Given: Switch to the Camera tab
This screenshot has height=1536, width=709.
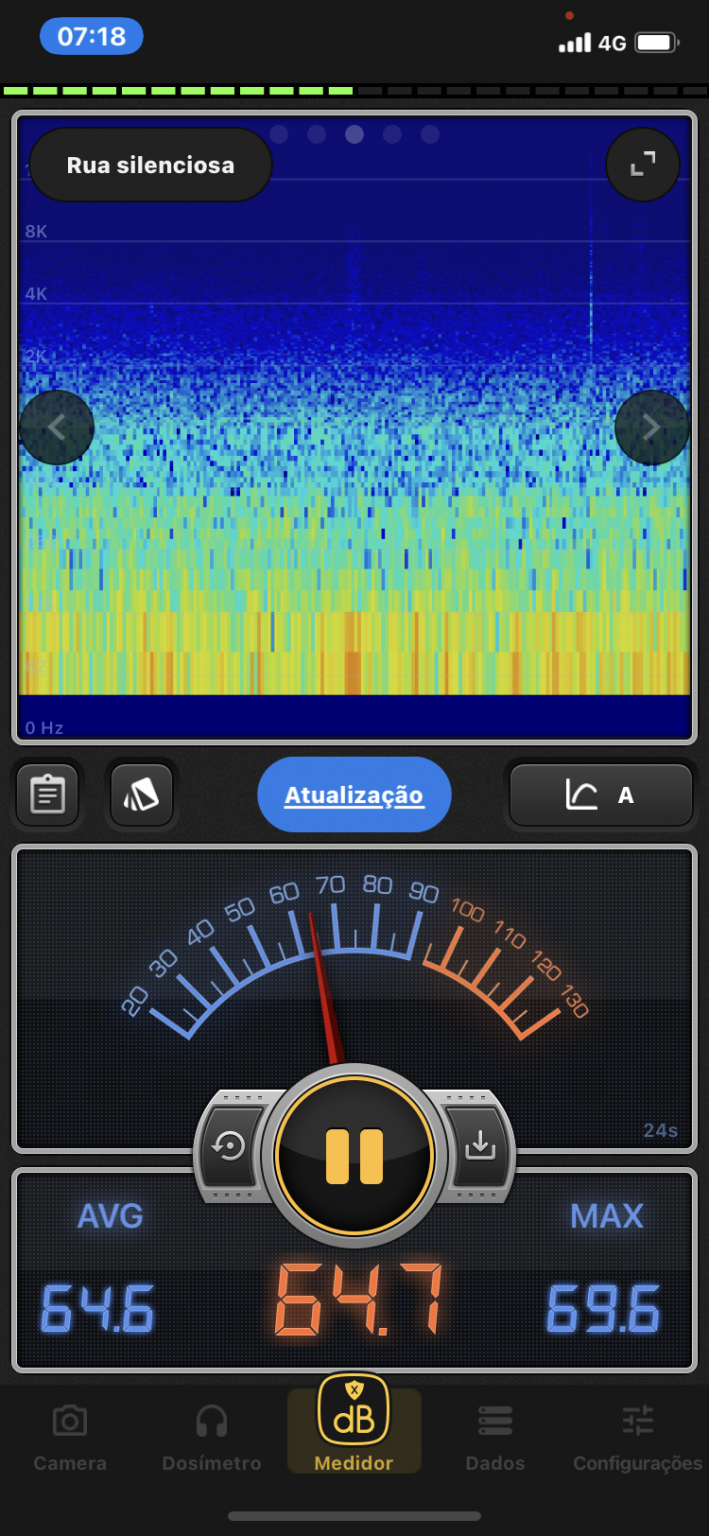Looking at the screenshot, I should pos(70,1438).
